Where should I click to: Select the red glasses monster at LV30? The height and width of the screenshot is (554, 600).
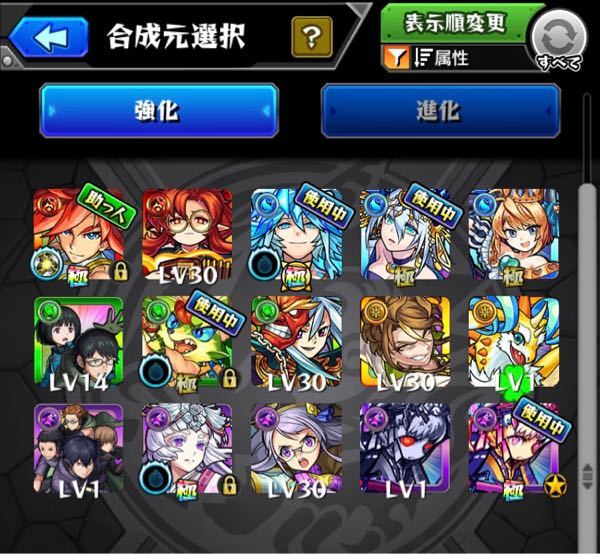[x=186, y=234]
